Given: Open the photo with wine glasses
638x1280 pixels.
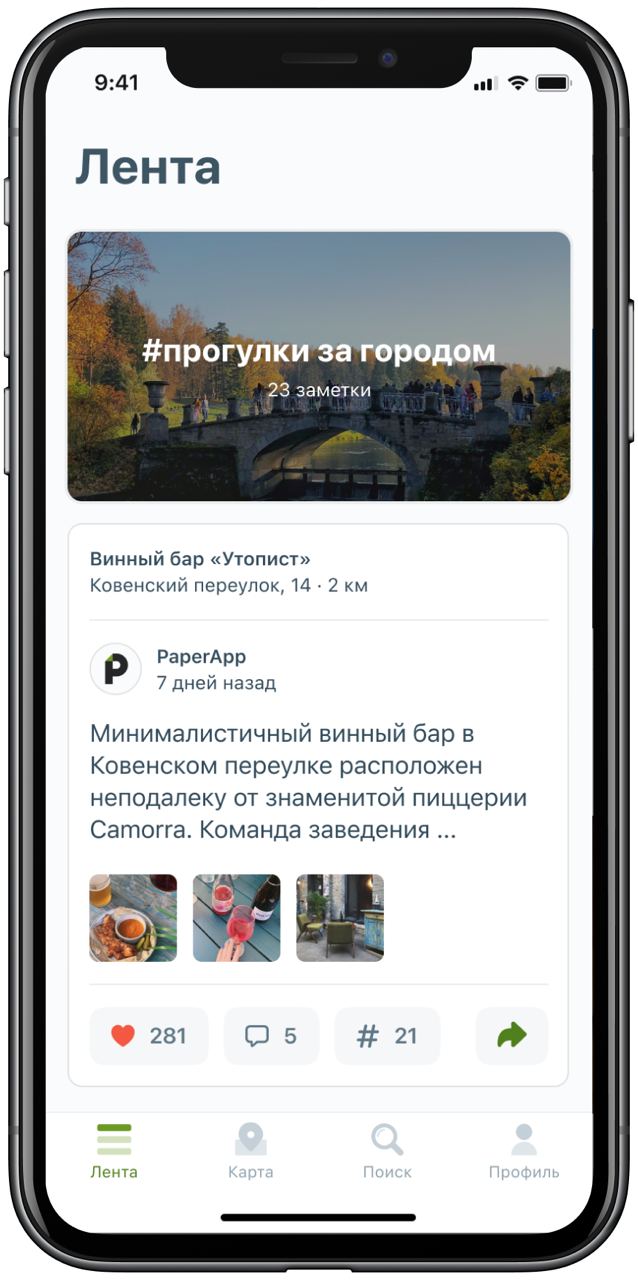Looking at the screenshot, I should coord(236,918).
